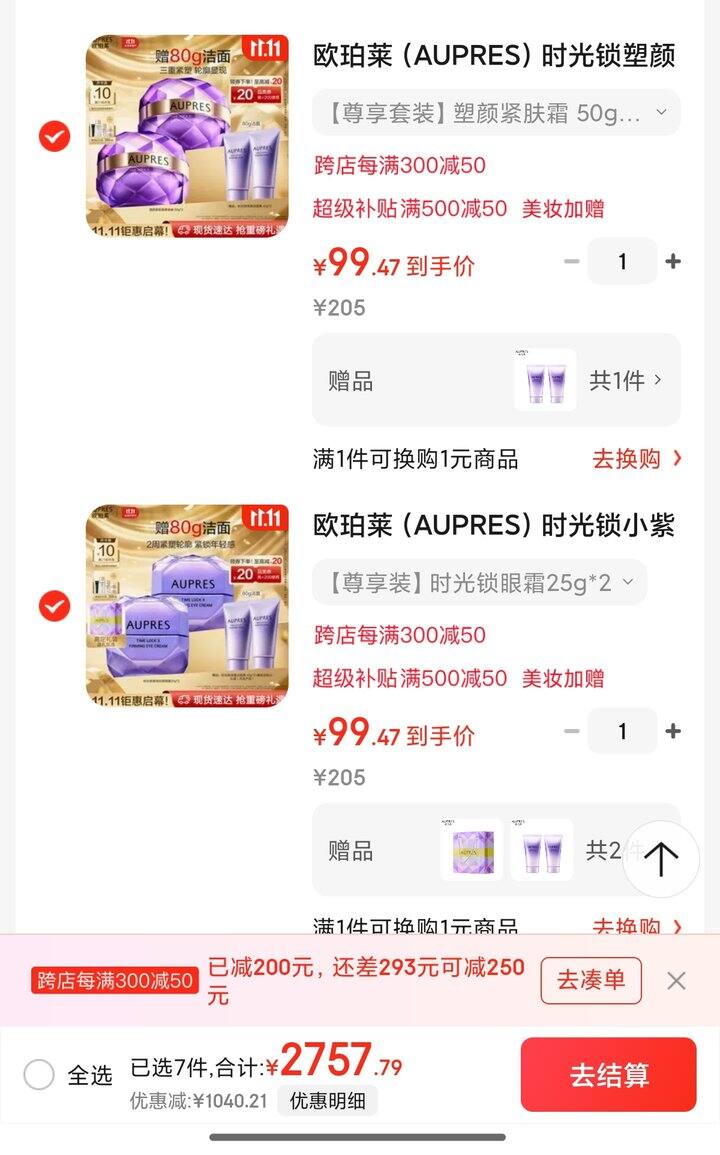Click the 去凑单 button
The height and width of the screenshot is (1155, 720).
coord(590,981)
